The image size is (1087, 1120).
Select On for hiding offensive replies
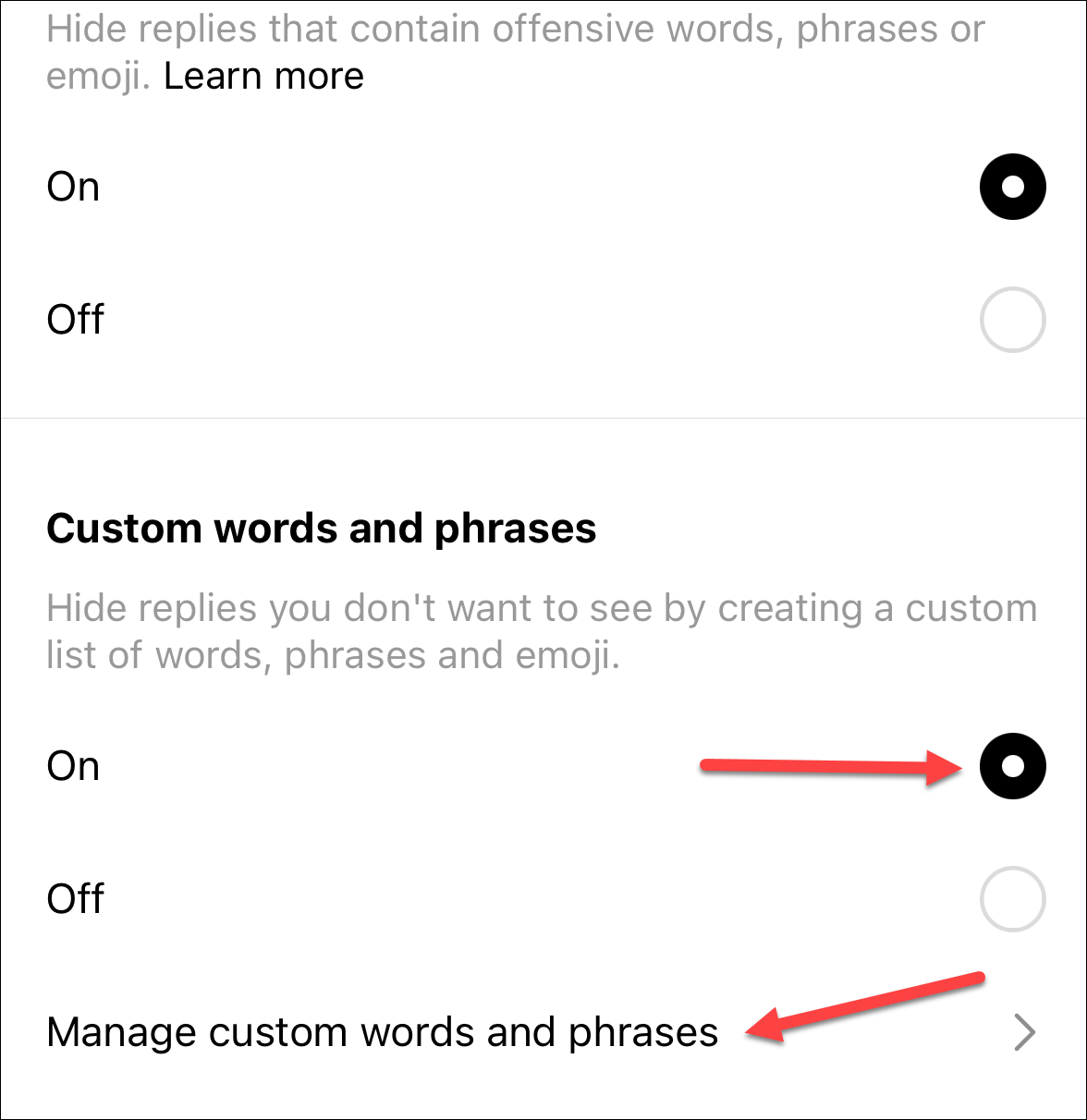pyautogui.click(x=1012, y=187)
